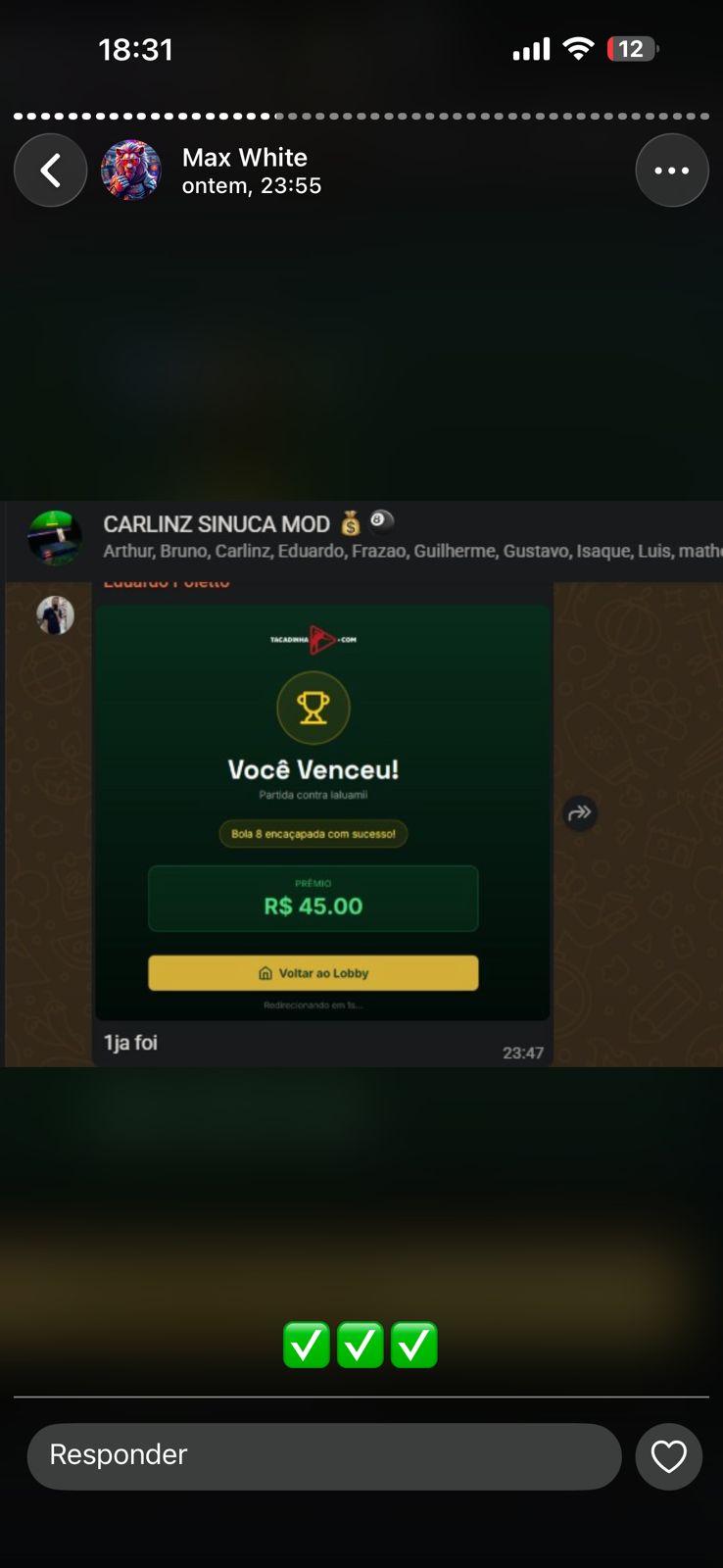
Task: Tap the Responder reply field
Action: (x=323, y=1455)
